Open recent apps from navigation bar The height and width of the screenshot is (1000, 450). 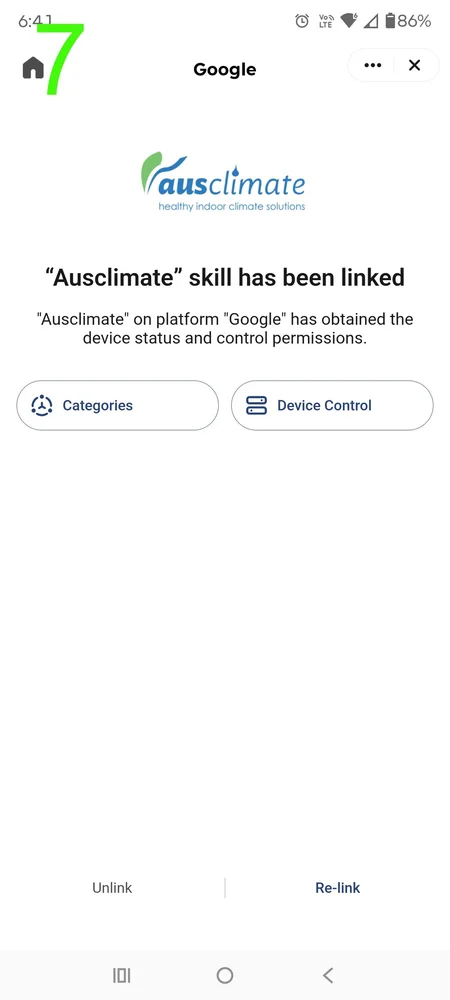click(122, 974)
